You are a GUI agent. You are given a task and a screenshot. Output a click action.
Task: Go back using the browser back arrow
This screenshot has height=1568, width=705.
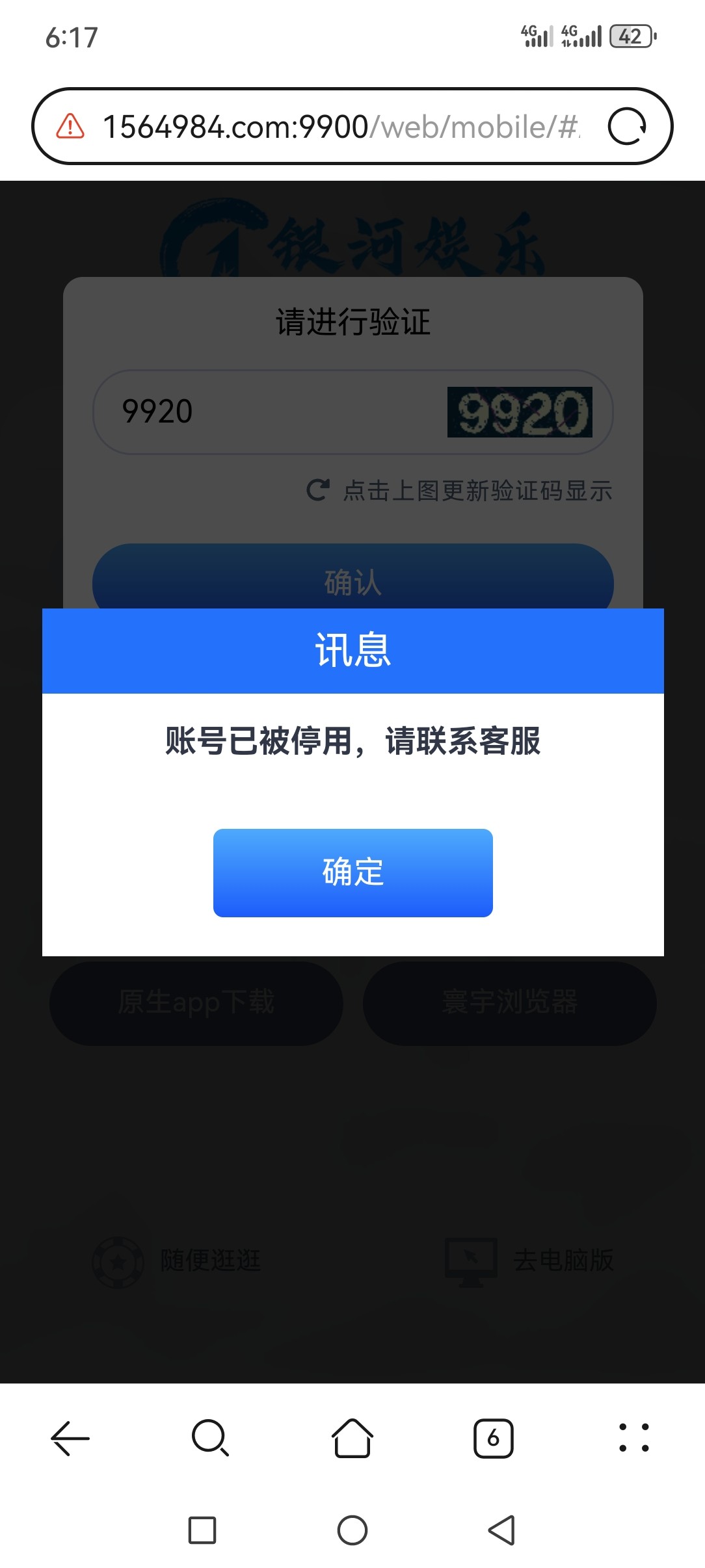70,1438
